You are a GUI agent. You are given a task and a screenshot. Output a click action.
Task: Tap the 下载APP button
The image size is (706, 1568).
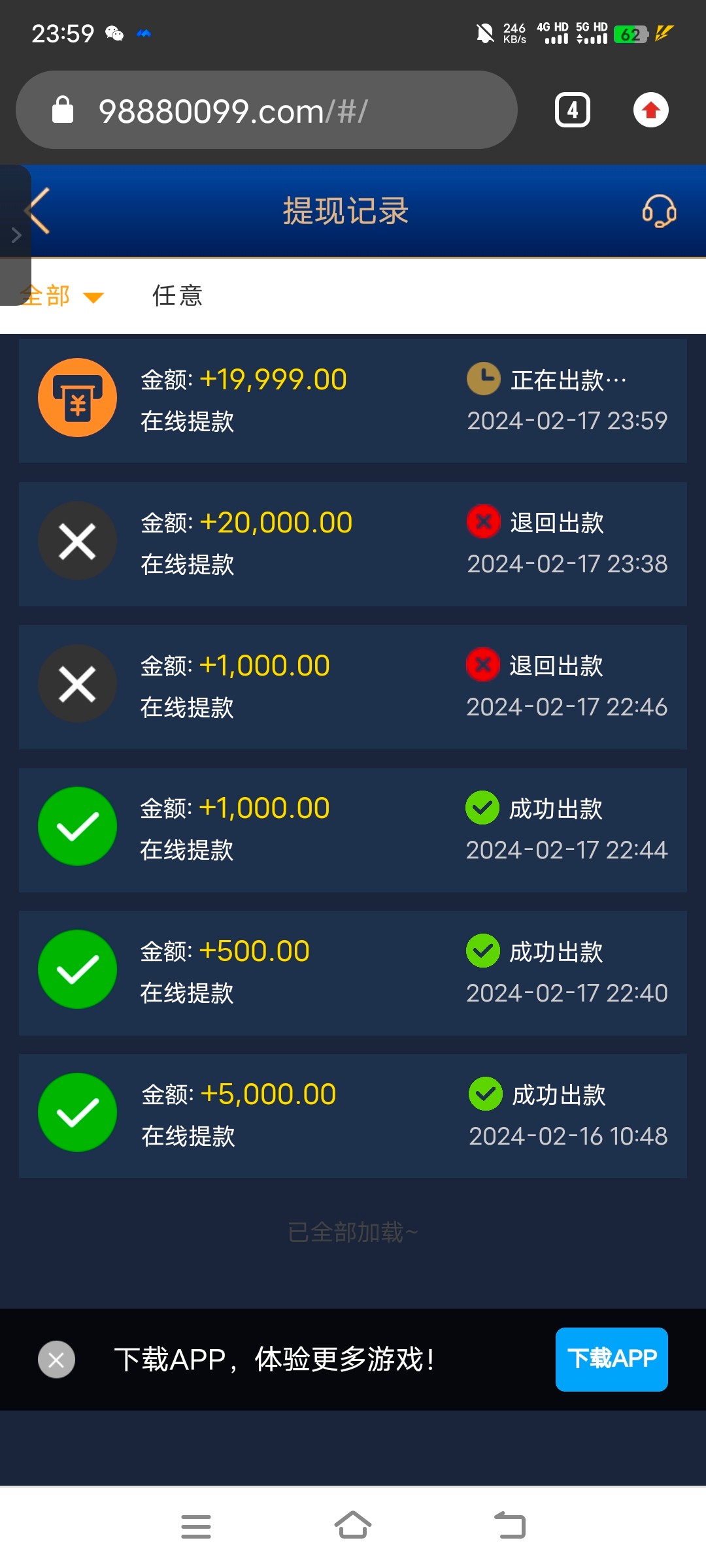click(611, 1359)
